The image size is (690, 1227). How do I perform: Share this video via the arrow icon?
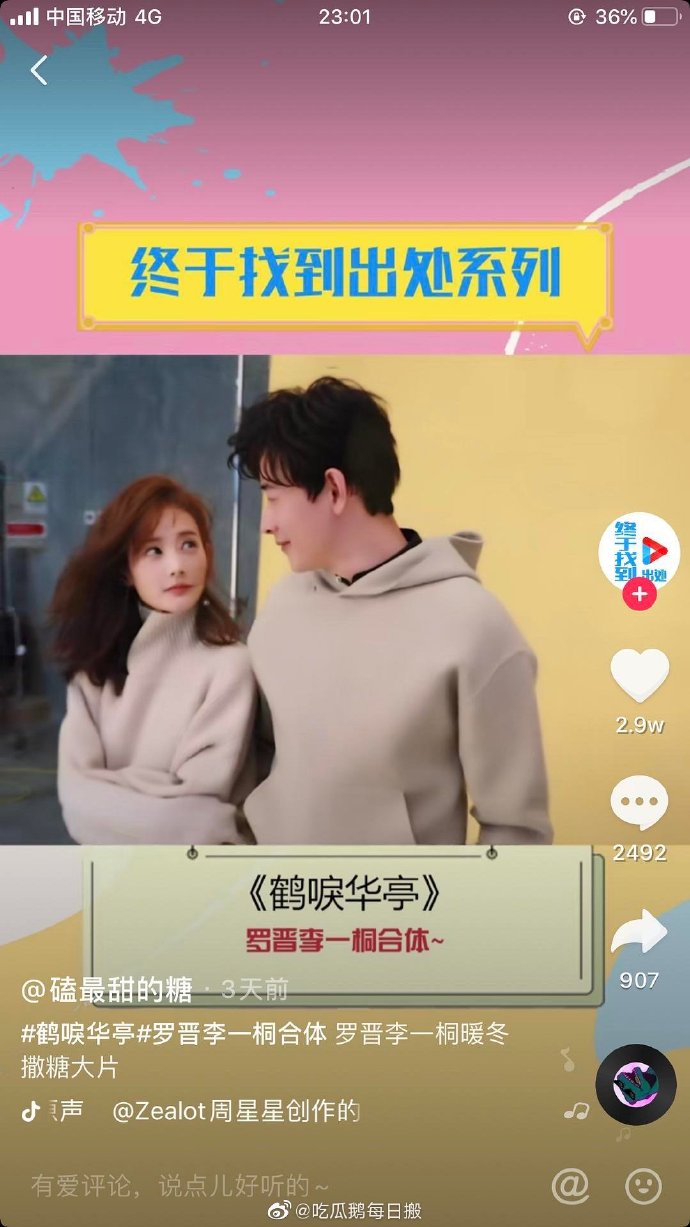(639, 932)
